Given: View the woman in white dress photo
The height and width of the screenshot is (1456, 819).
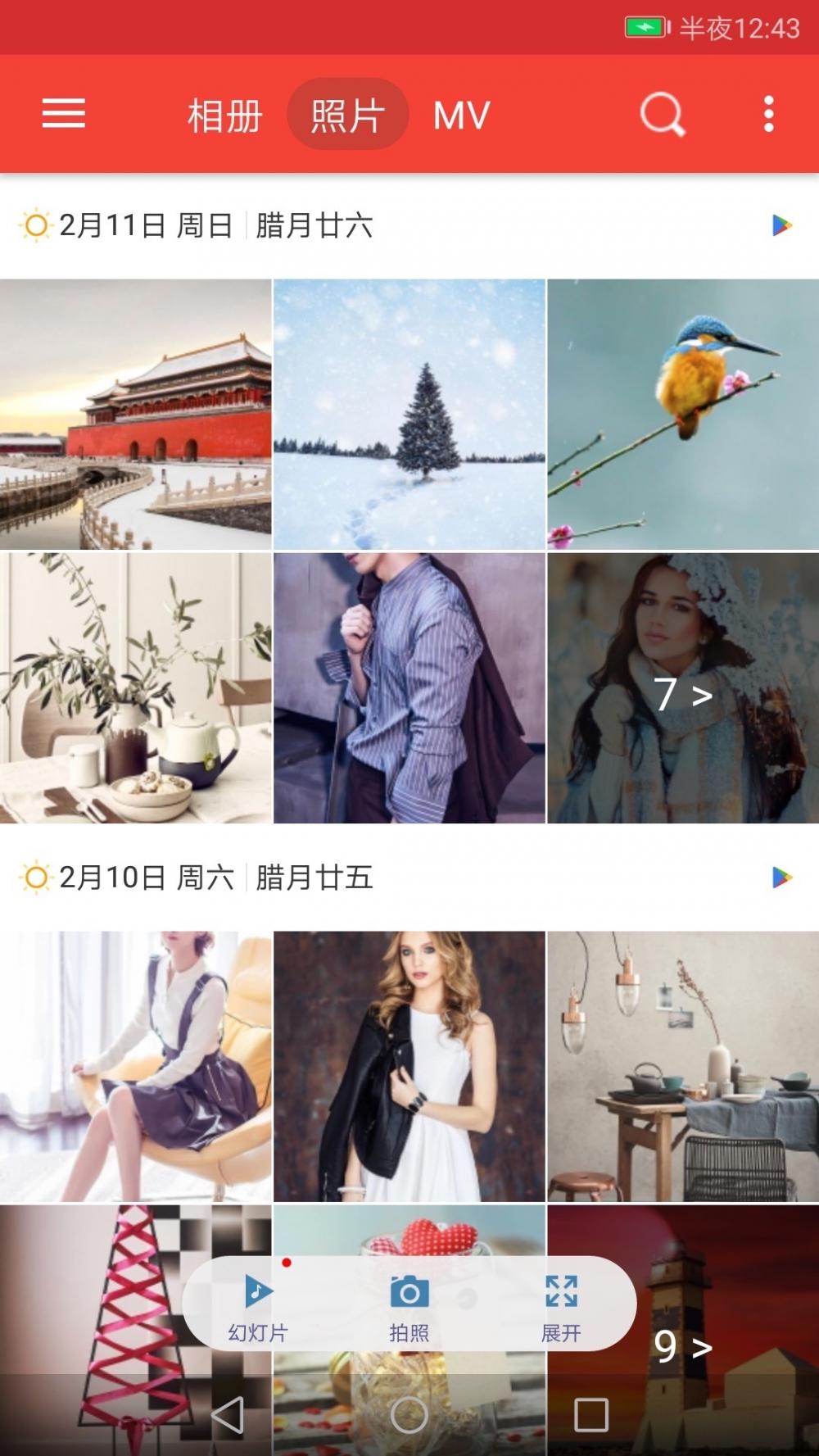Looking at the screenshot, I should coord(409,1065).
